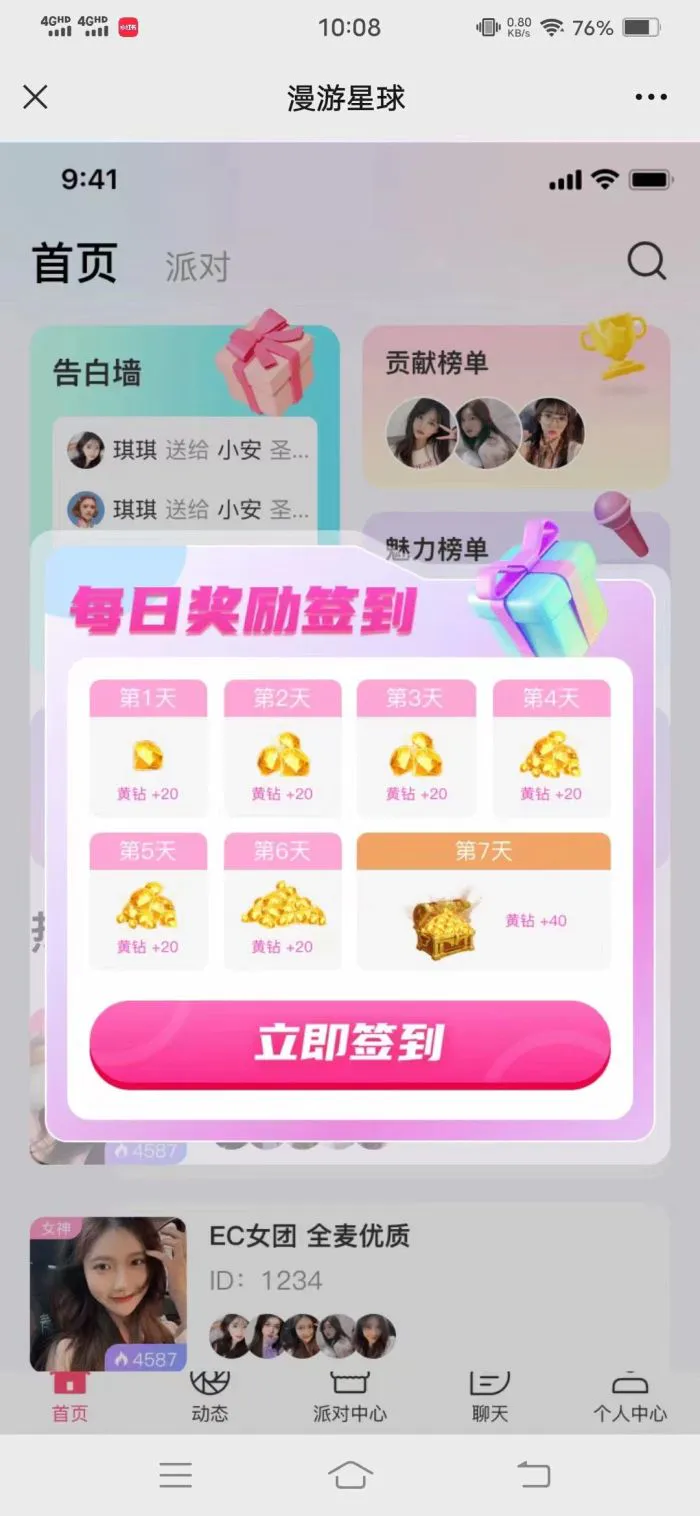Go back with the system back key
Viewport: 700px width, 1516px height.
533,1474
